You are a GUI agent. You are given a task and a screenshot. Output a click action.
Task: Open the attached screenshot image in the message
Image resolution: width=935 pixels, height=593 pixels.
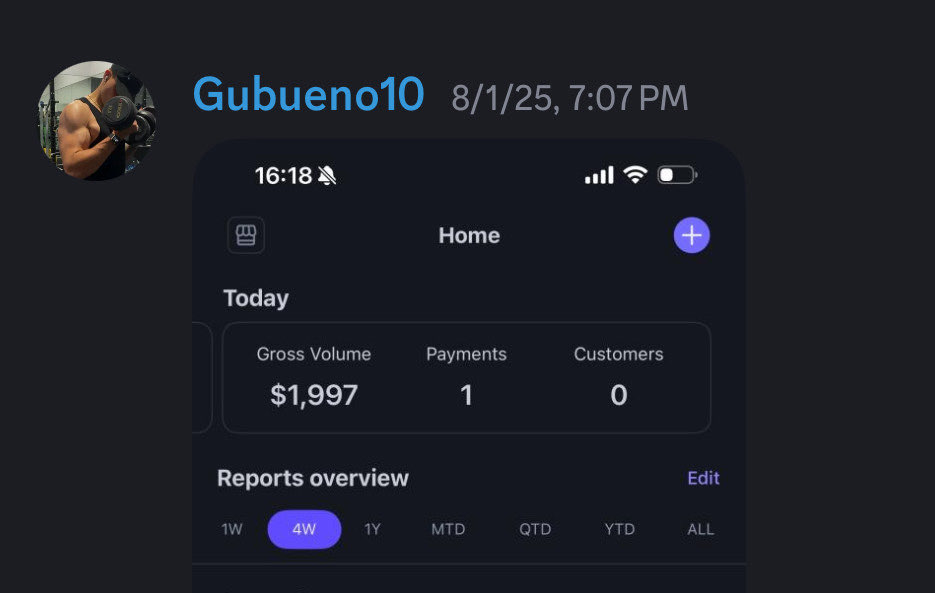pos(468,380)
